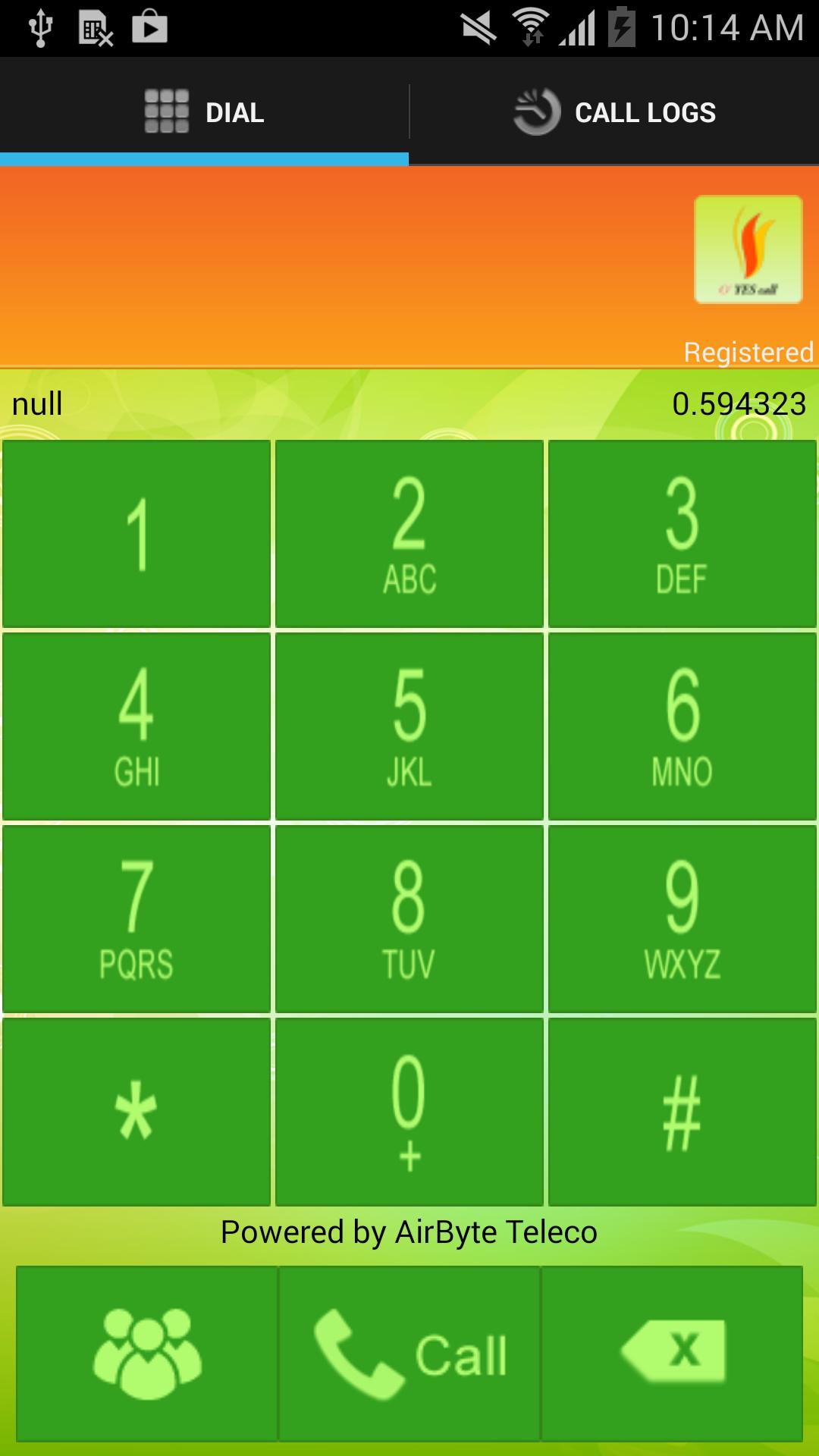Viewport: 819px width, 1456px height.
Task: Start the call with the Call button
Action: click(x=409, y=1354)
